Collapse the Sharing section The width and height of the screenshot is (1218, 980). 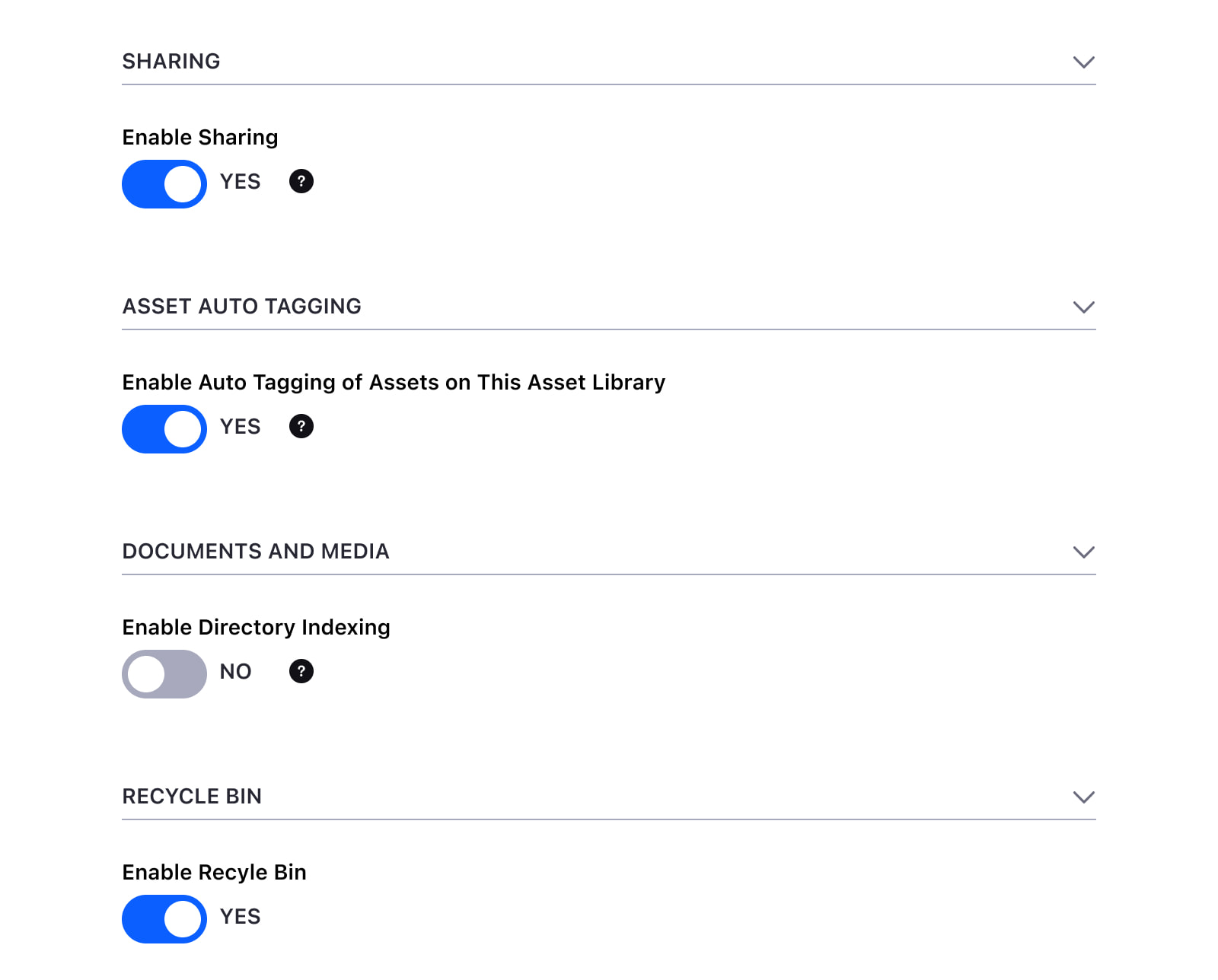pyautogui.click(x=1083, y=62)
